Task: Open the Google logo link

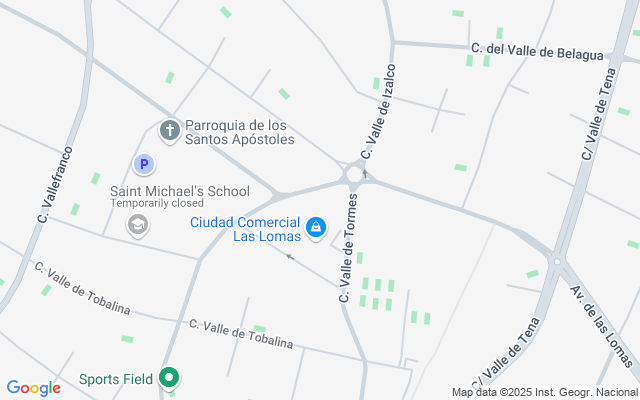Action: pos(33,388)
